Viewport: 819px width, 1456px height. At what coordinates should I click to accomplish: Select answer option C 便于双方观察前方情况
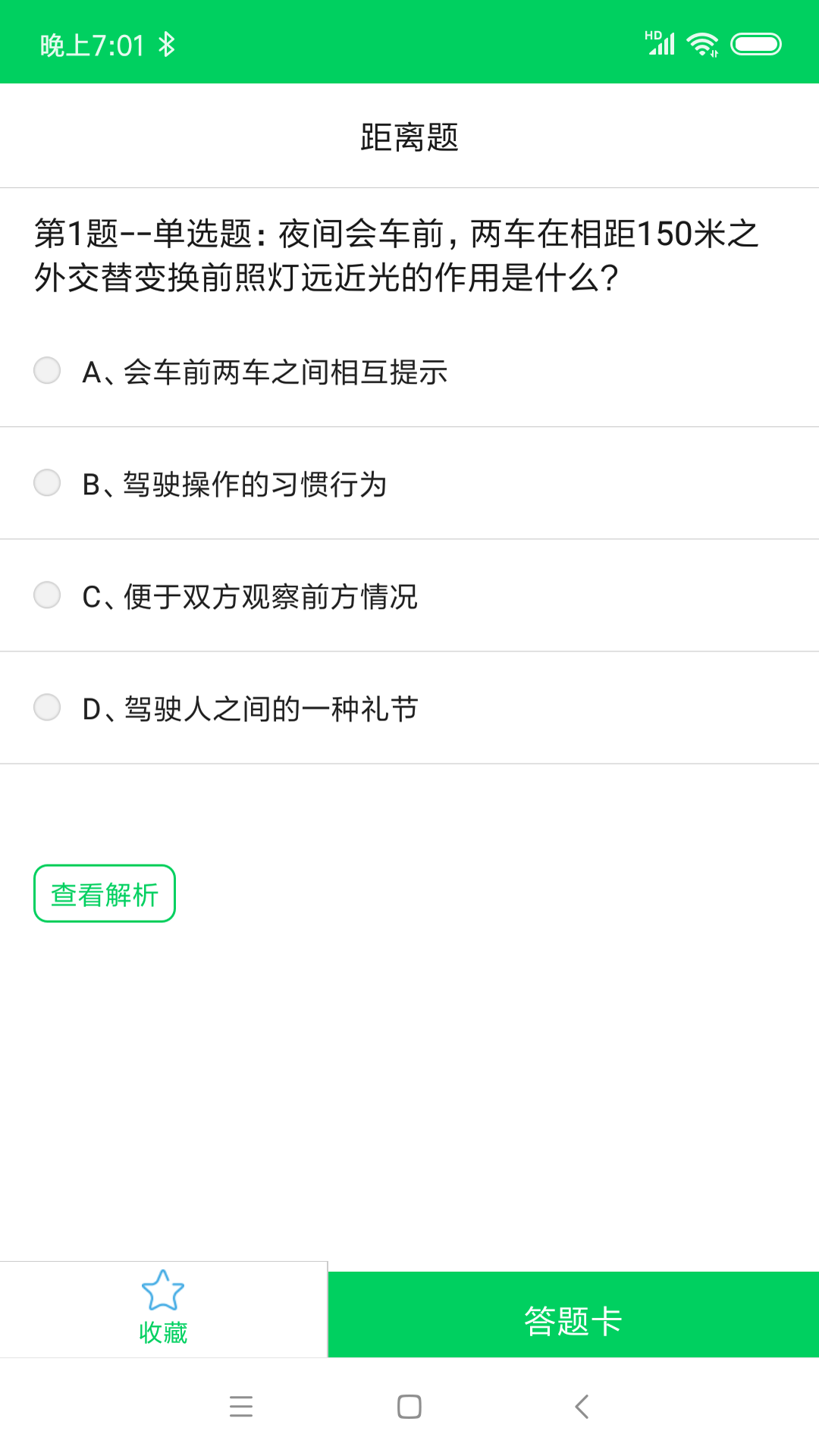click(250, 595)
